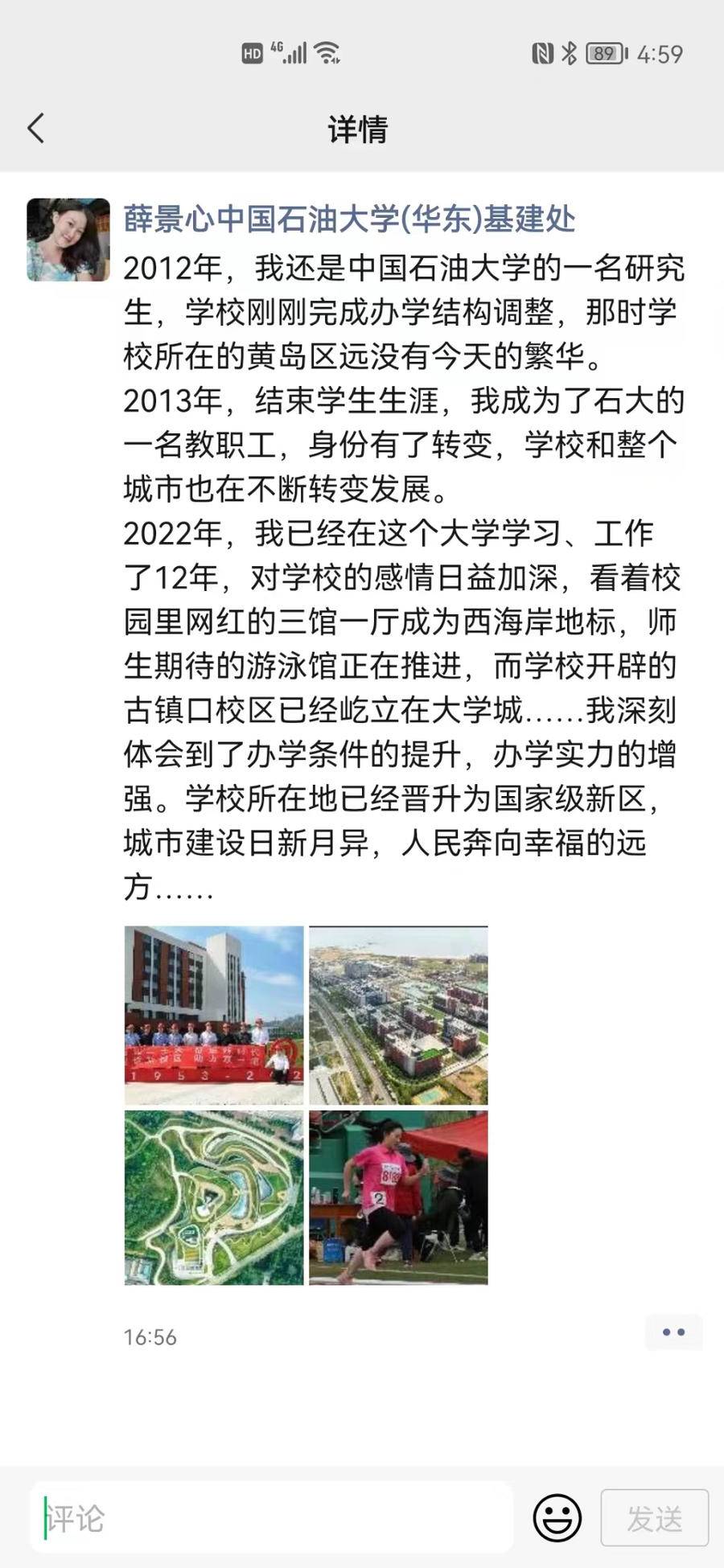724x1568 pixels.
Task: Tap the 发送 send button
Action: [655, 1518]
